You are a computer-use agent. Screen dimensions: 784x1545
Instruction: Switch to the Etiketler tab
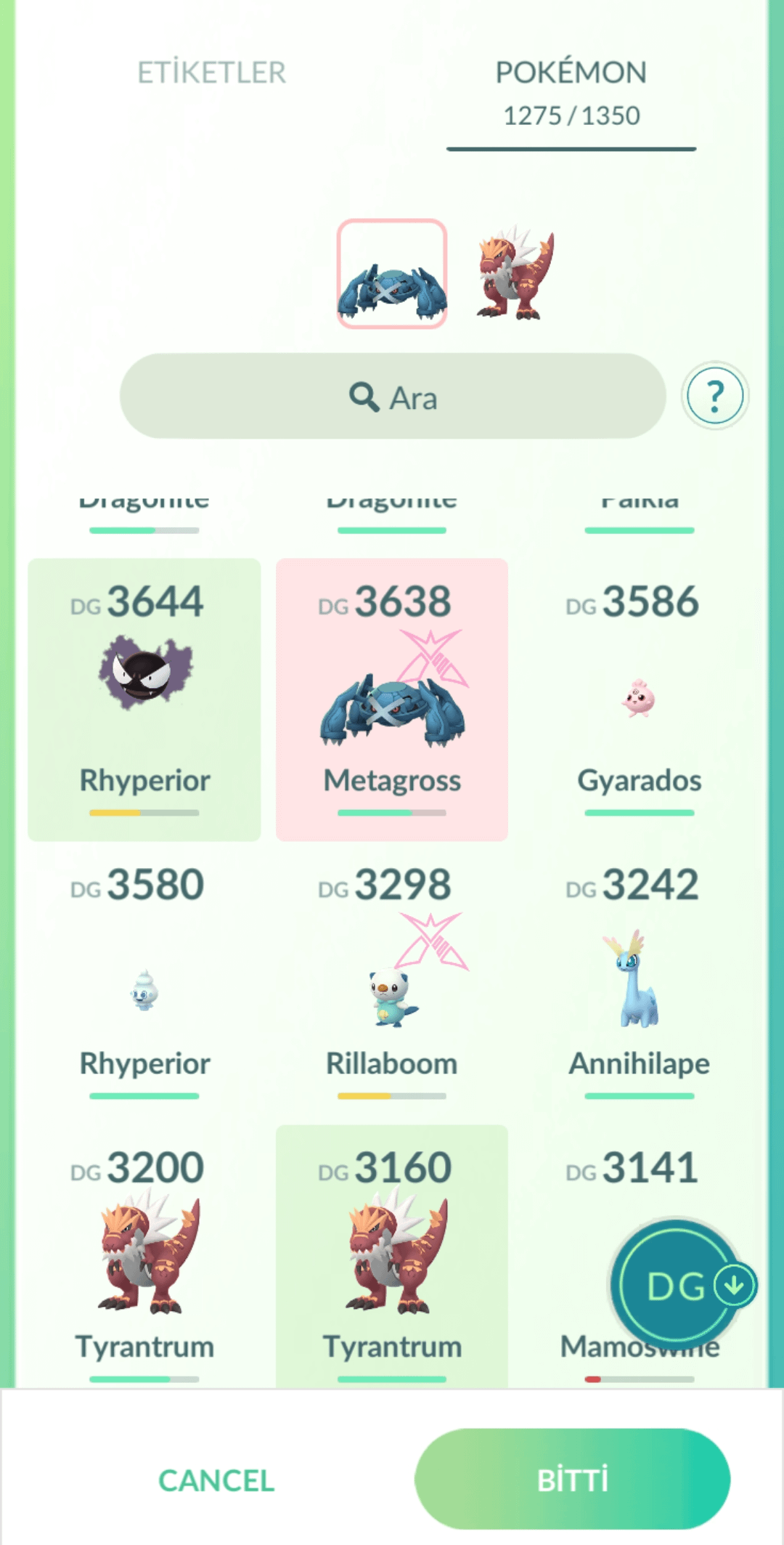tap(211, 73)
